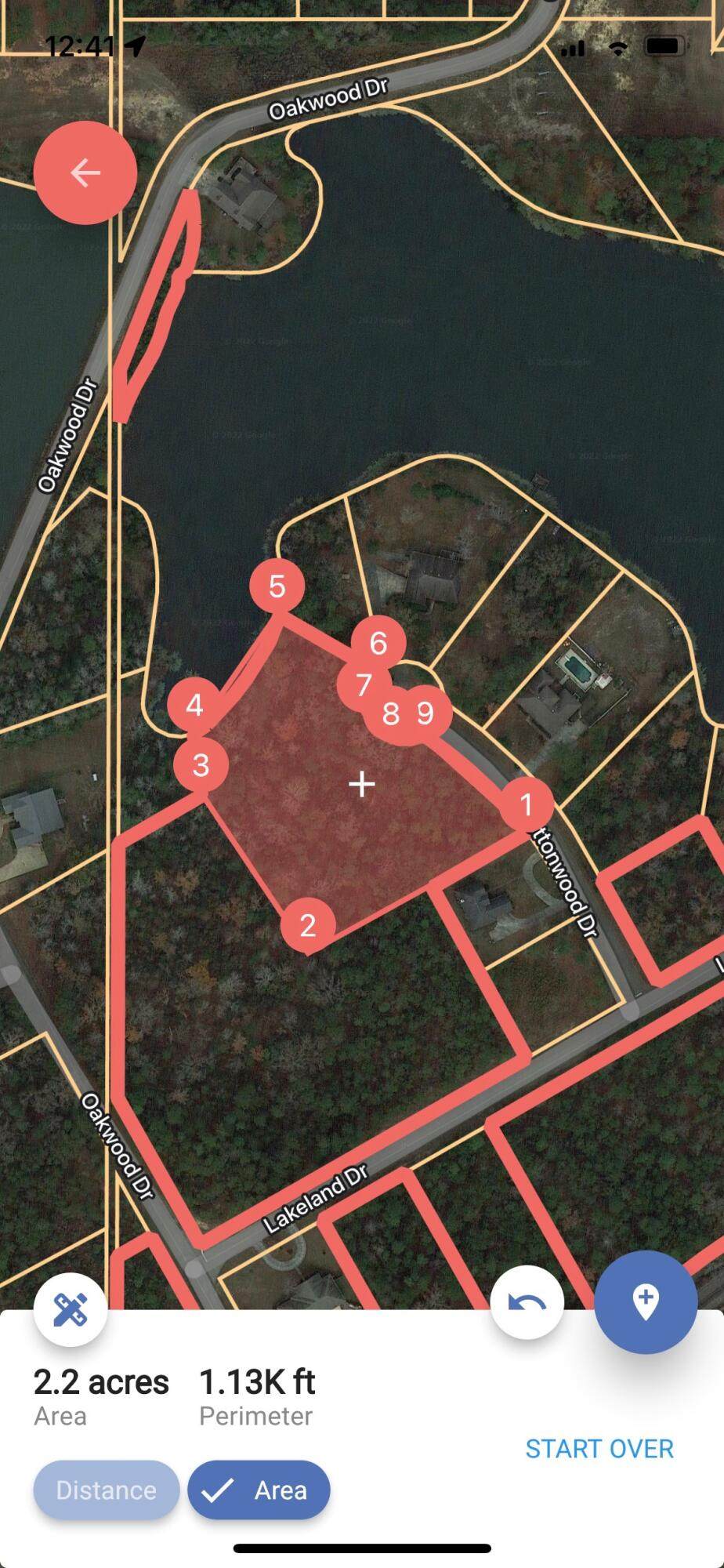Tap START OVER to reset measurement
This screenshot has width=724, height=1568.
point(599,1449)
